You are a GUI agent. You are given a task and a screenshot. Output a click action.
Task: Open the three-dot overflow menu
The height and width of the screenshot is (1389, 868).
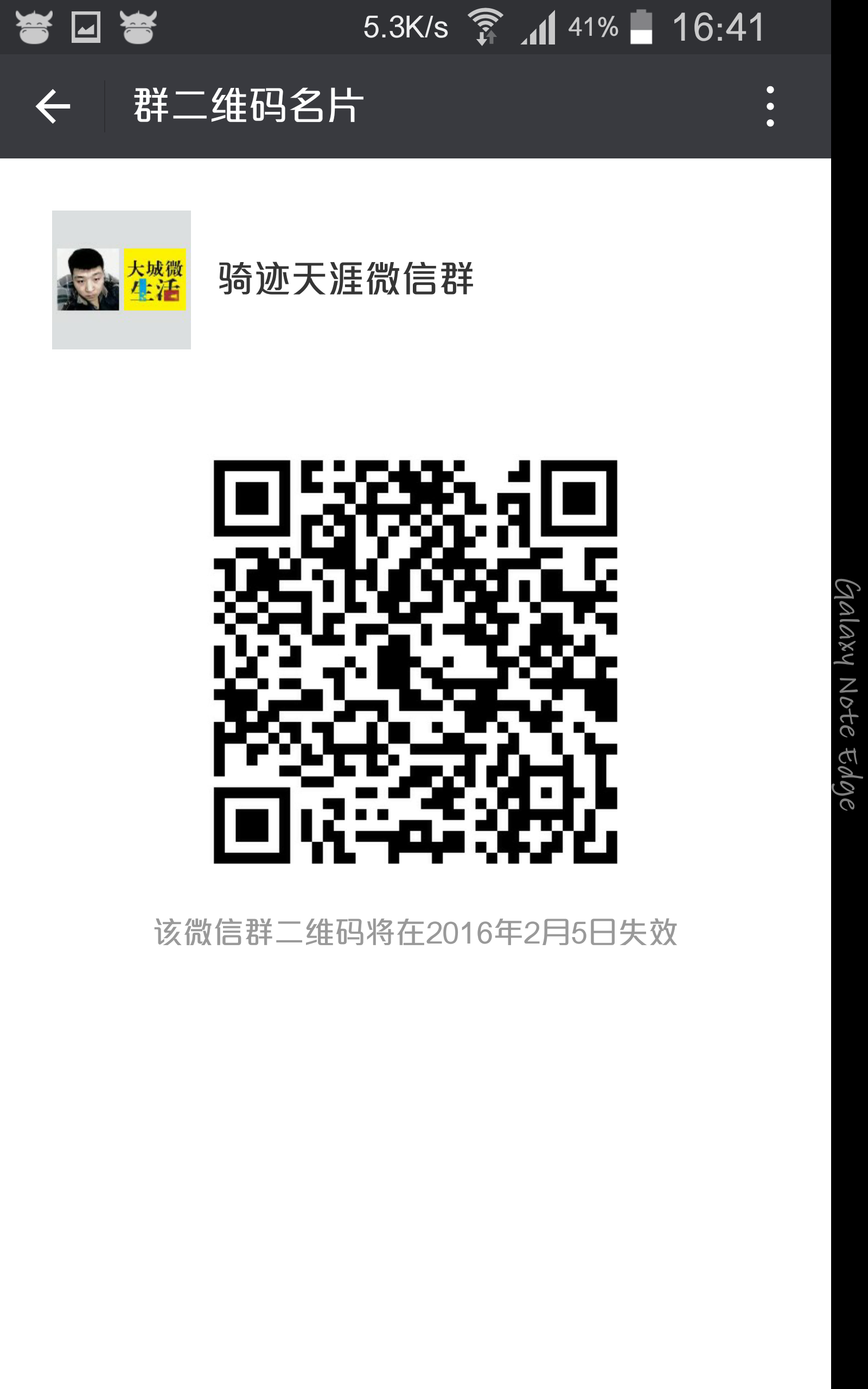pos(770,106)
